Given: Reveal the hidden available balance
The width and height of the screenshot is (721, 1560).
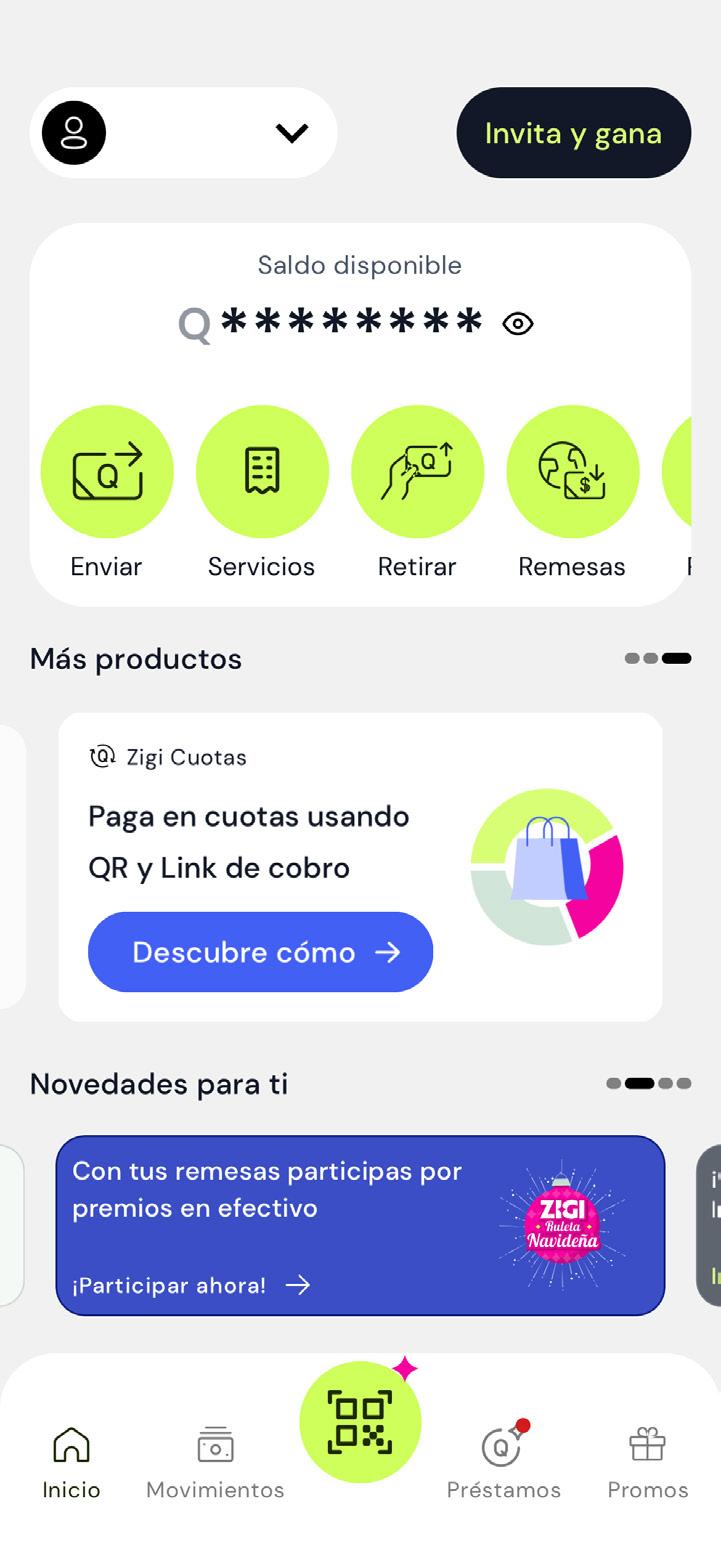Looking at the screenshot, I should (518, 324).
